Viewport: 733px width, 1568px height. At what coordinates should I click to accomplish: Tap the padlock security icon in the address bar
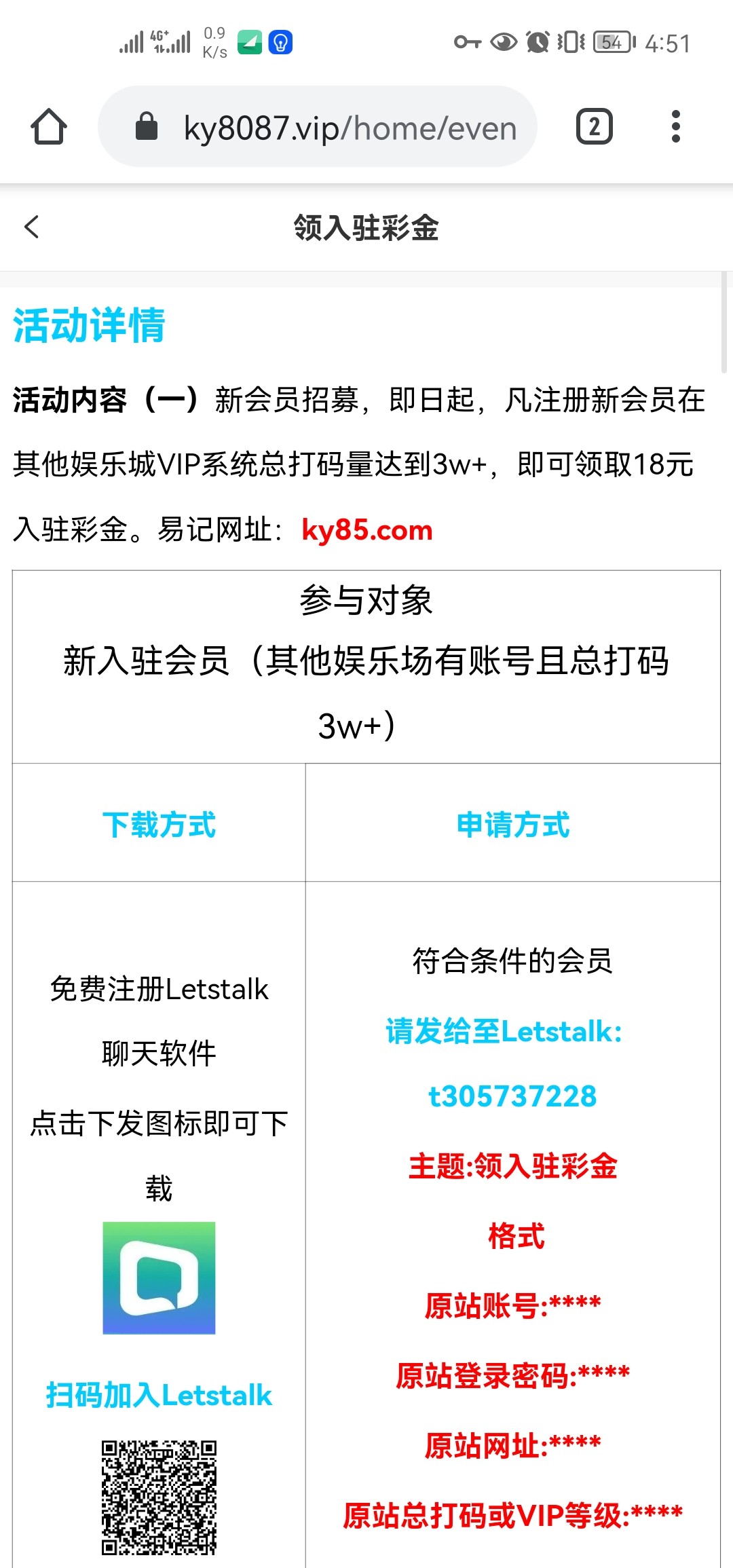click(x=145, y=128)
